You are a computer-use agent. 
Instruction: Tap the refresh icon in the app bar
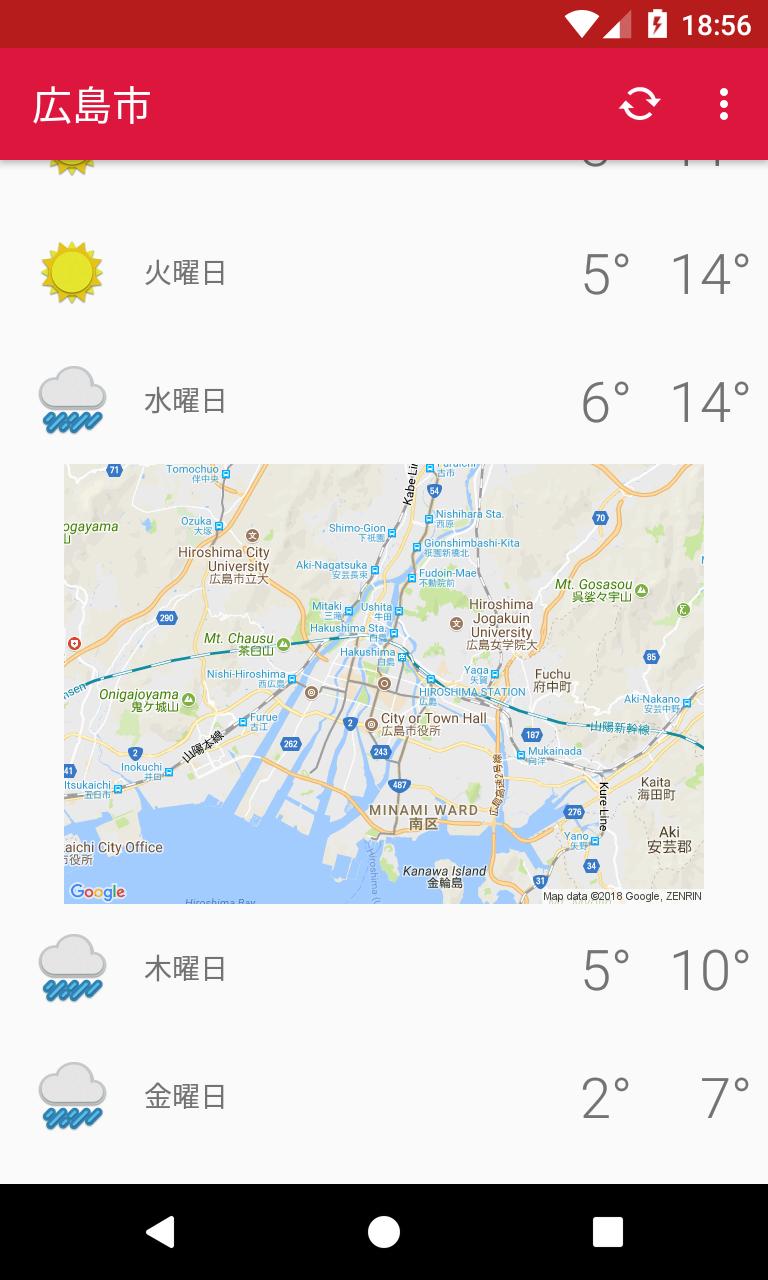639,104
